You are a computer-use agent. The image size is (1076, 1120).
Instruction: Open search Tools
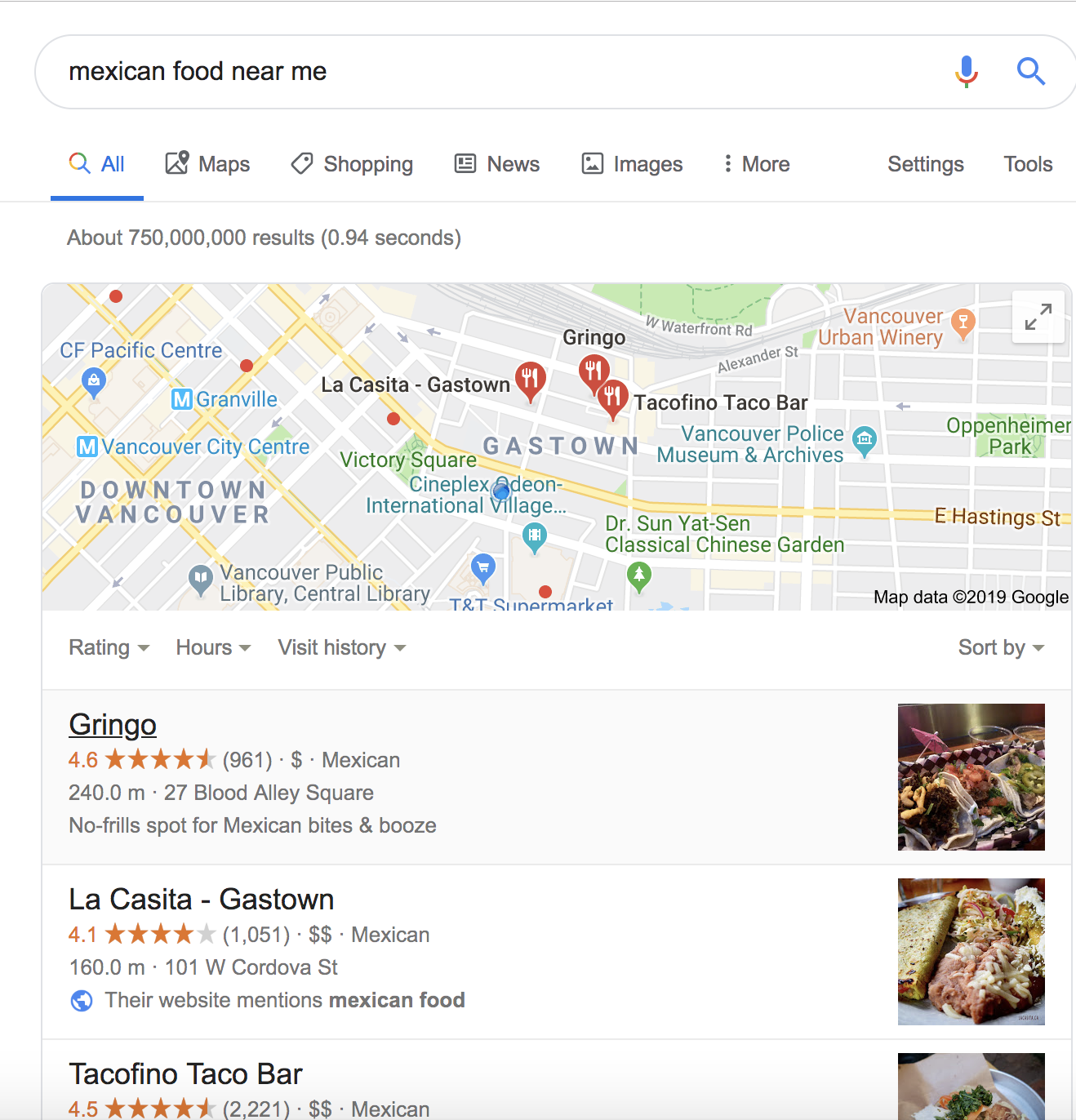click(x=1027, y=164)
